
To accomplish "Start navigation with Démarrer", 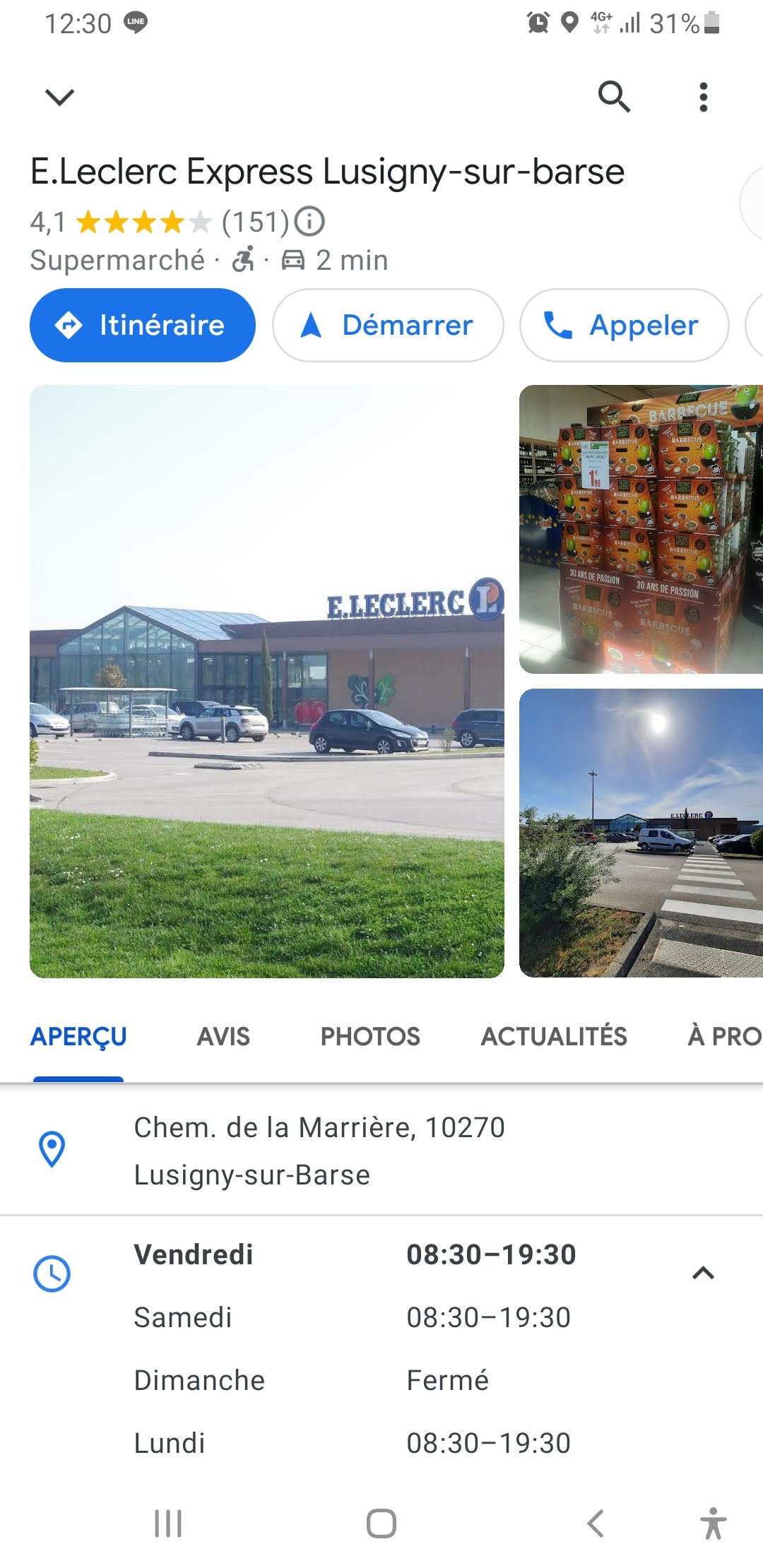I will [x=388, y=325].
